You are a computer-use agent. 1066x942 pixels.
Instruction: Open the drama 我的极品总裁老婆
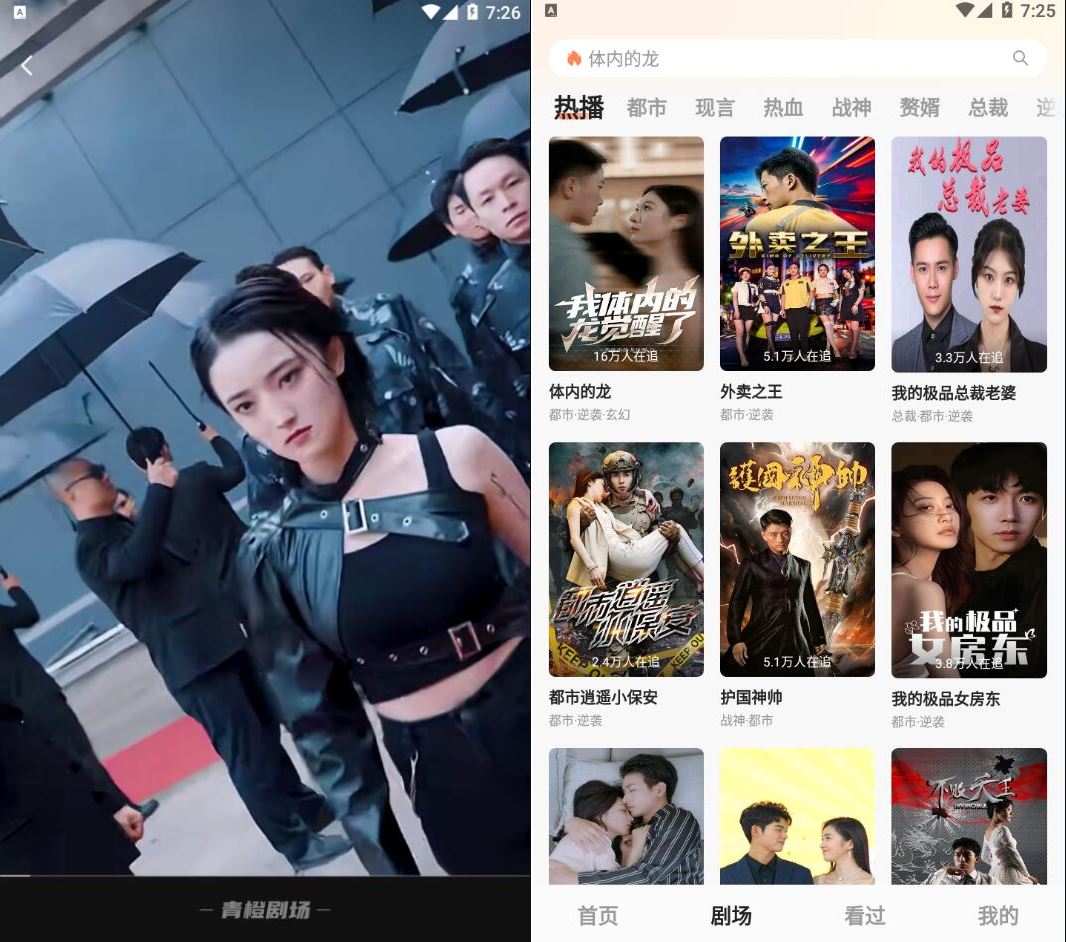(968, 255)
